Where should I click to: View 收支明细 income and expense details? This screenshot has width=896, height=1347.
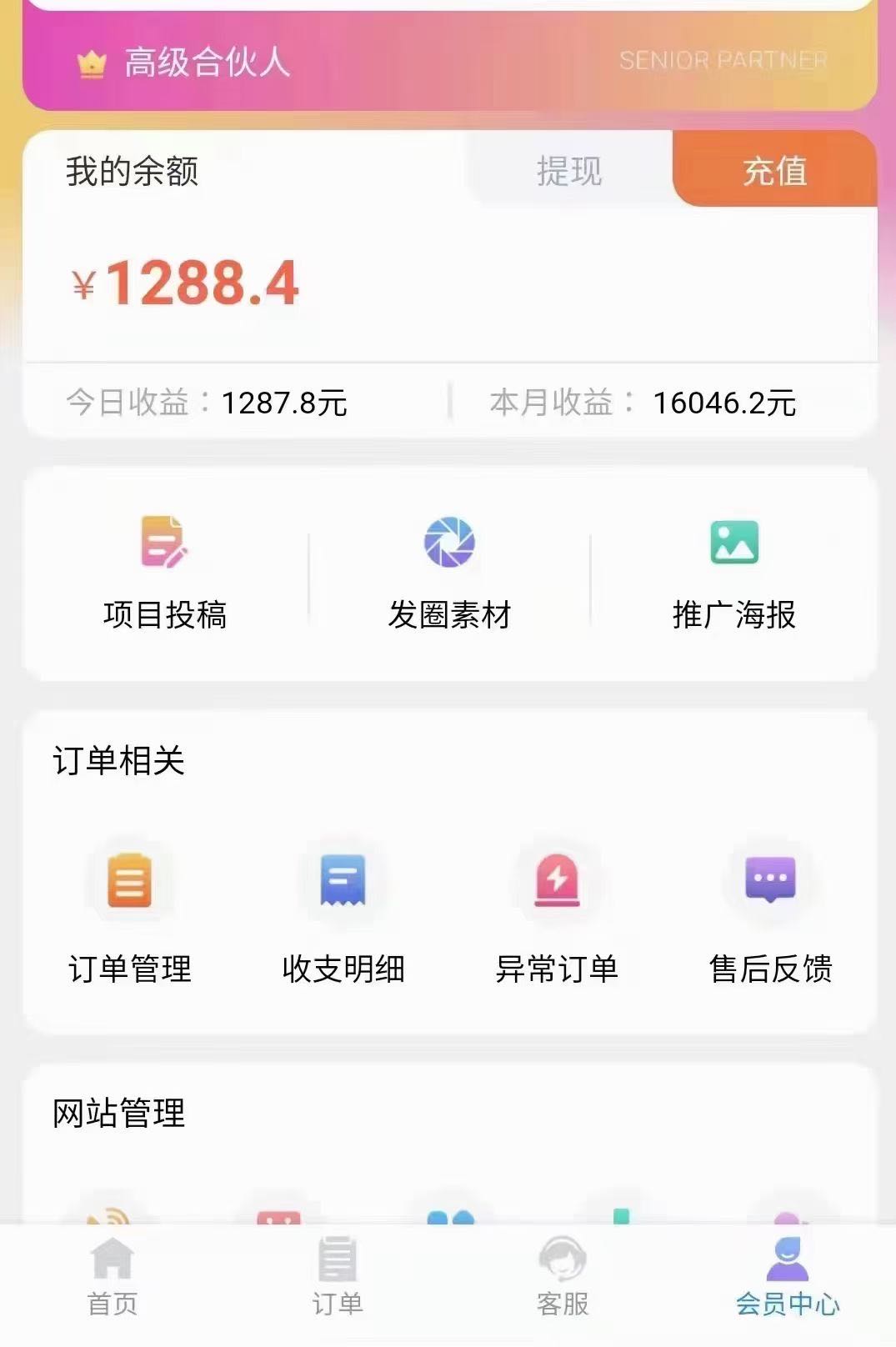tap(343, 917)
